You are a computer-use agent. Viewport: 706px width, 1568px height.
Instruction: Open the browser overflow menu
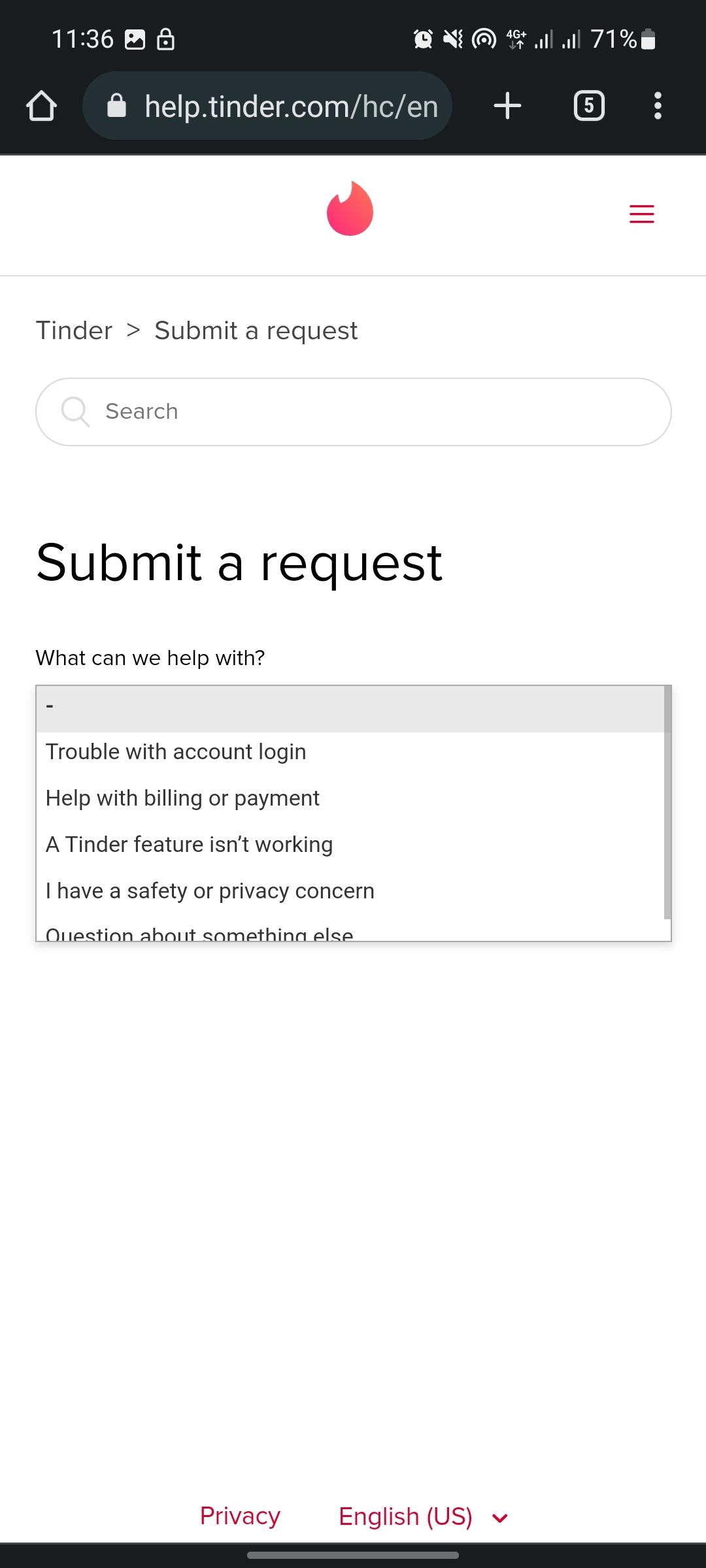tap(658, 105)
